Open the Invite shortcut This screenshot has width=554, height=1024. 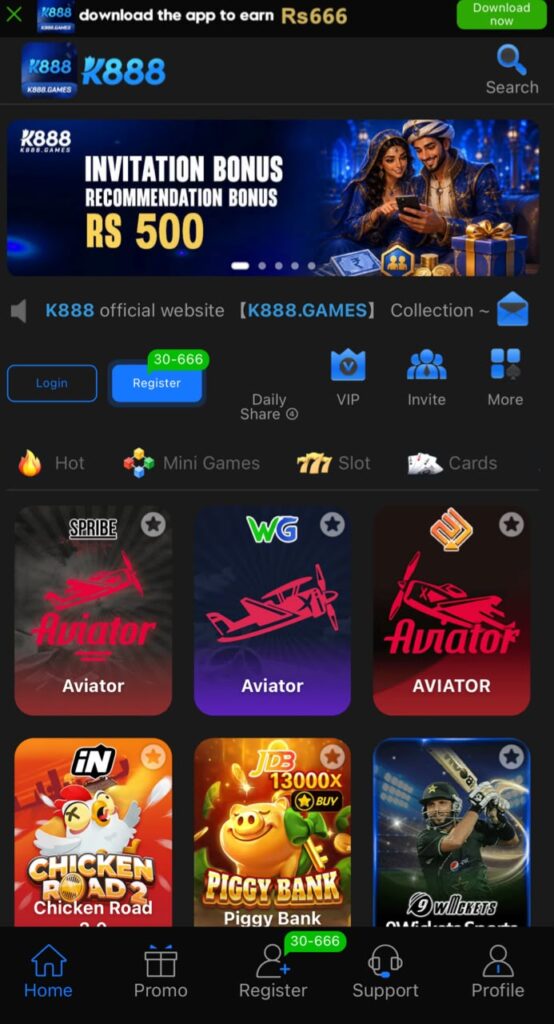click(x=427, y=378)
